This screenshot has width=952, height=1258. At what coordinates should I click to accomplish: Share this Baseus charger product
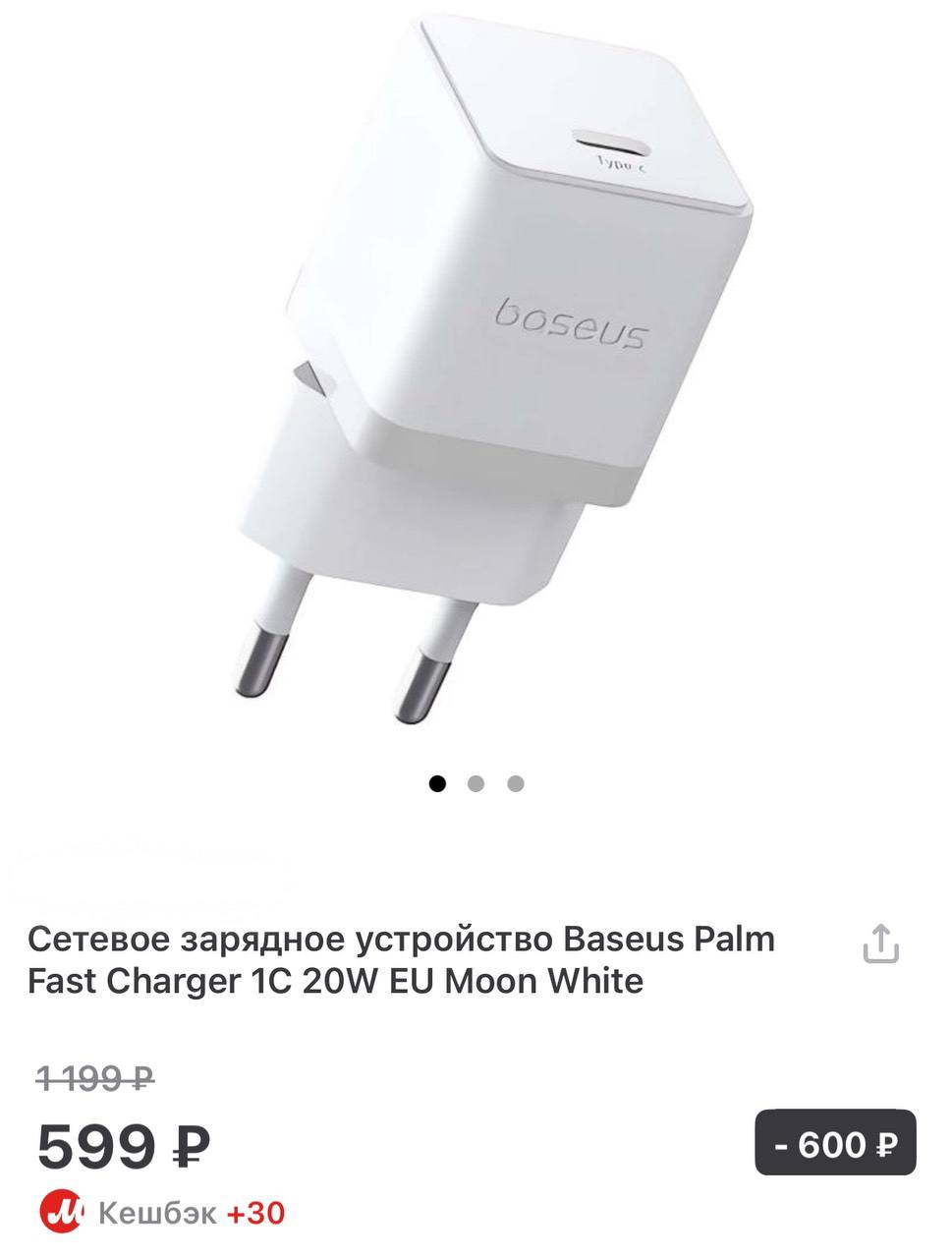point(880,944)
